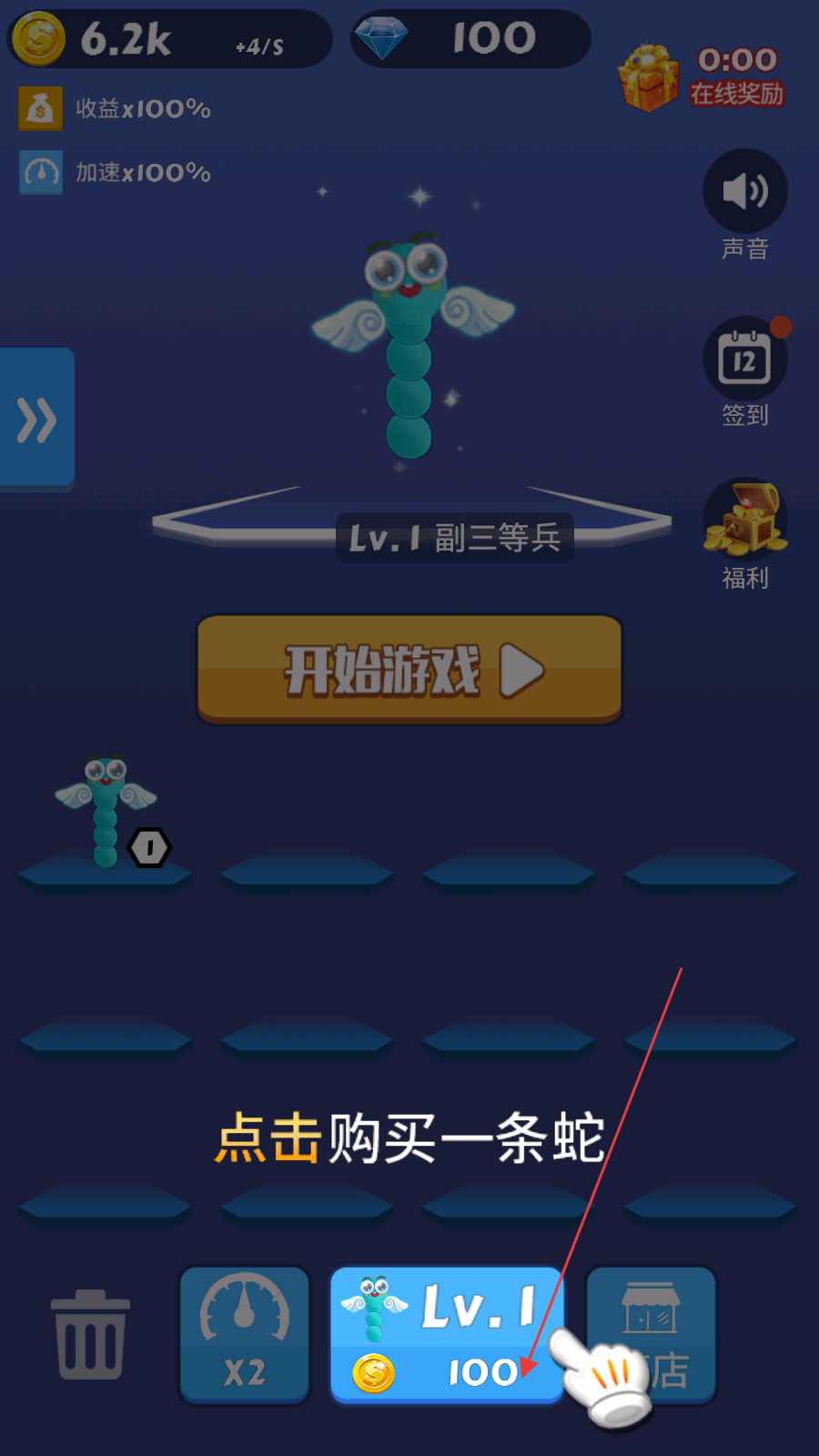Toggle sound with the 声音 icon
819x1456 pixels.
coord(744,192)
